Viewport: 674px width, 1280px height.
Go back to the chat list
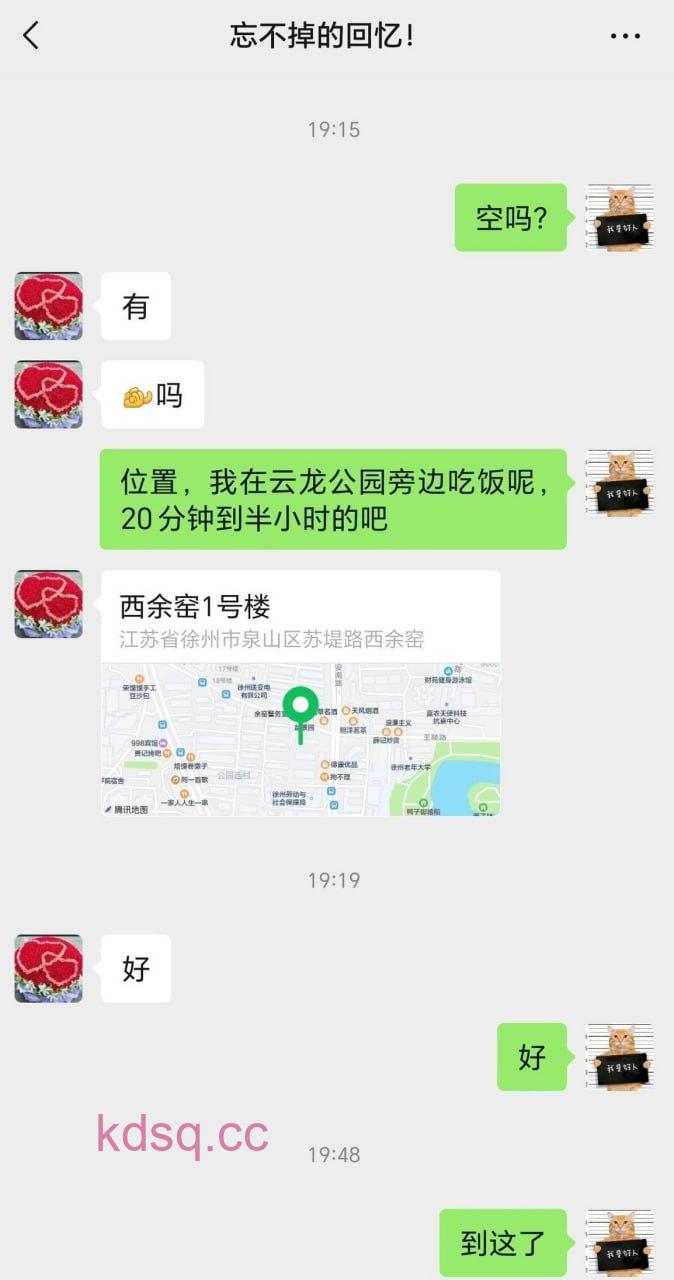click(31, 36)
